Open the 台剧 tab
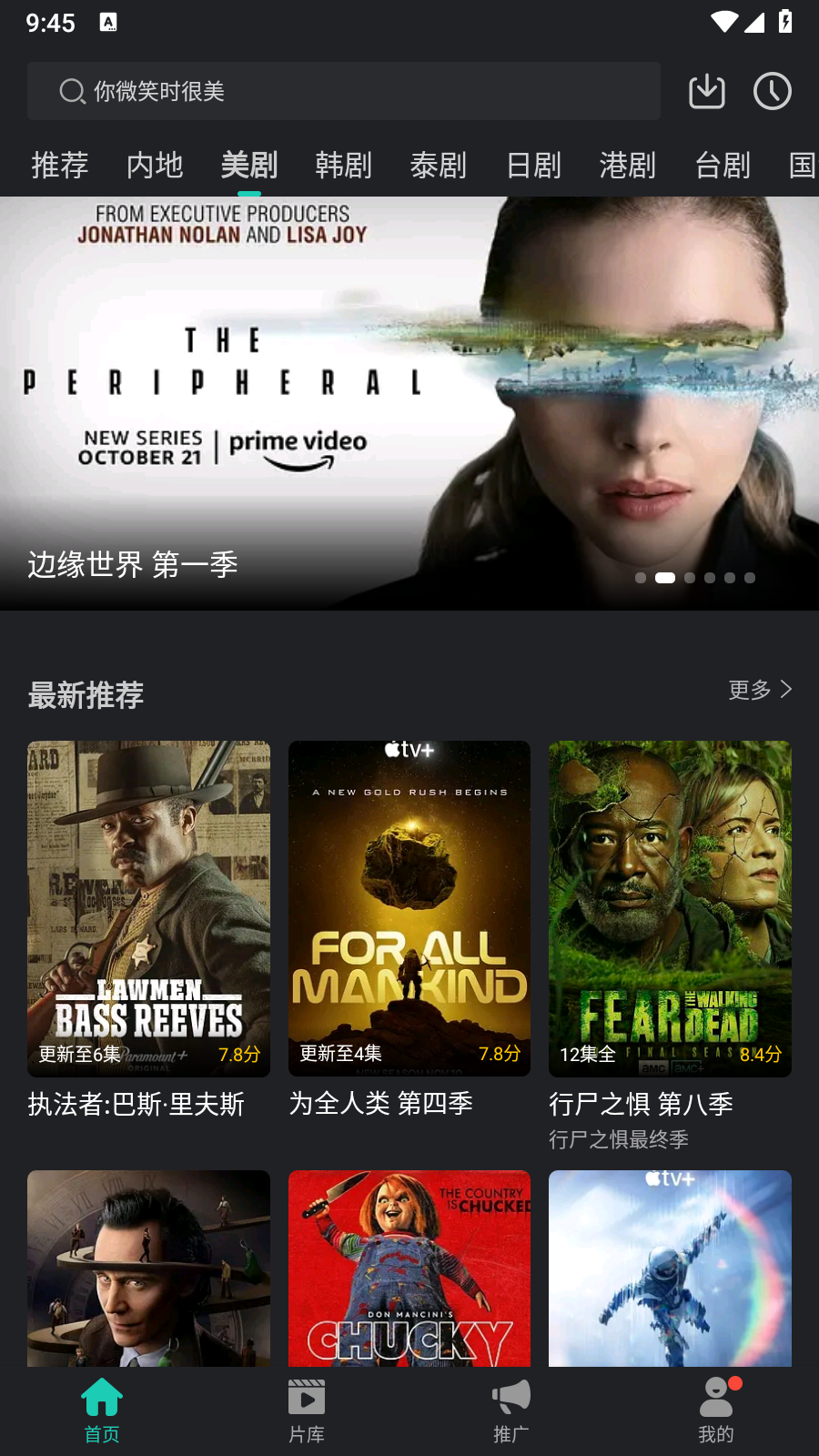This screenshot has height=1456, width=819. point(723,166)
